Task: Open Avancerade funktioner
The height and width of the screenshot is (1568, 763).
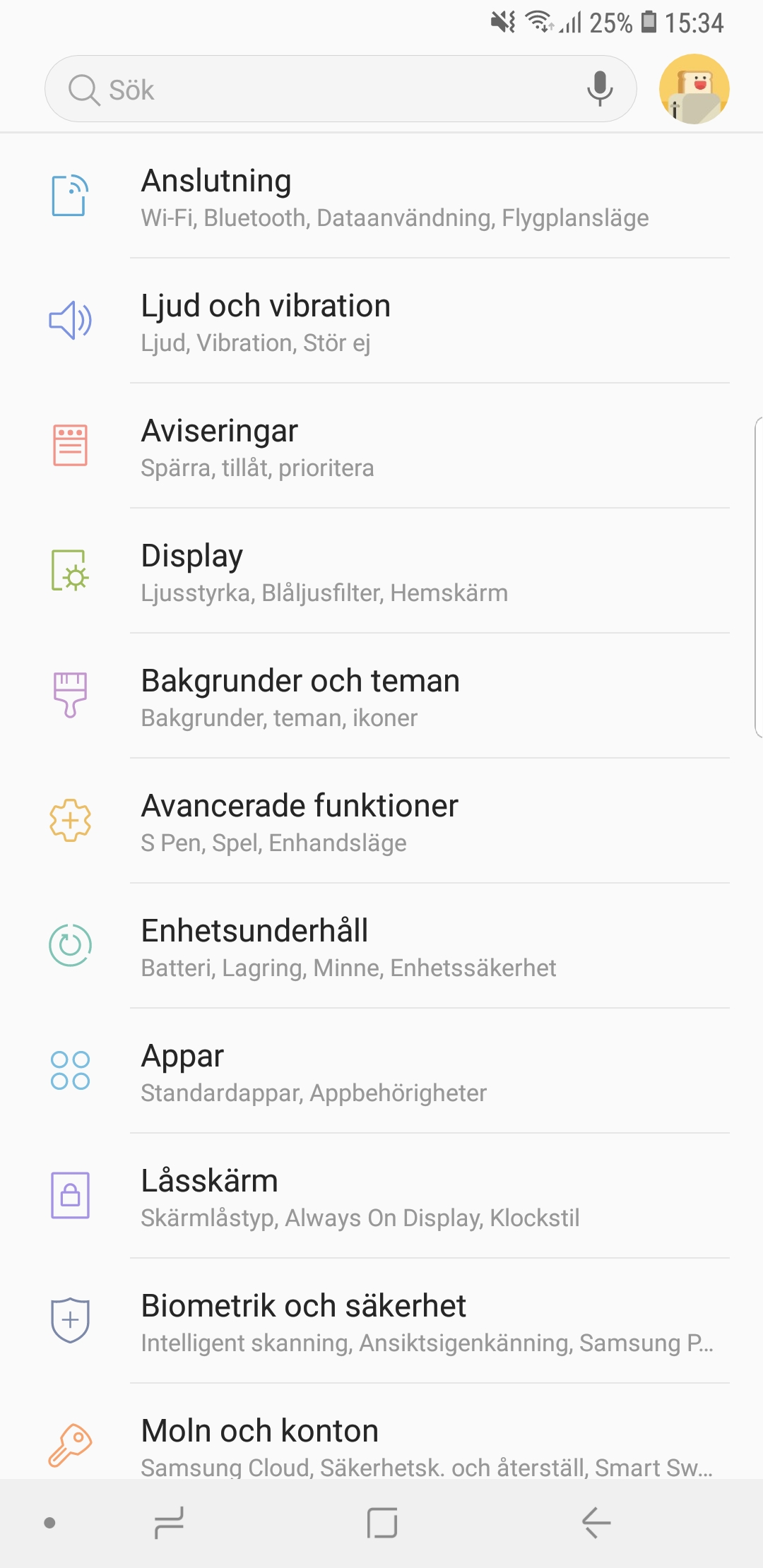Action: (x=394, y=823)
